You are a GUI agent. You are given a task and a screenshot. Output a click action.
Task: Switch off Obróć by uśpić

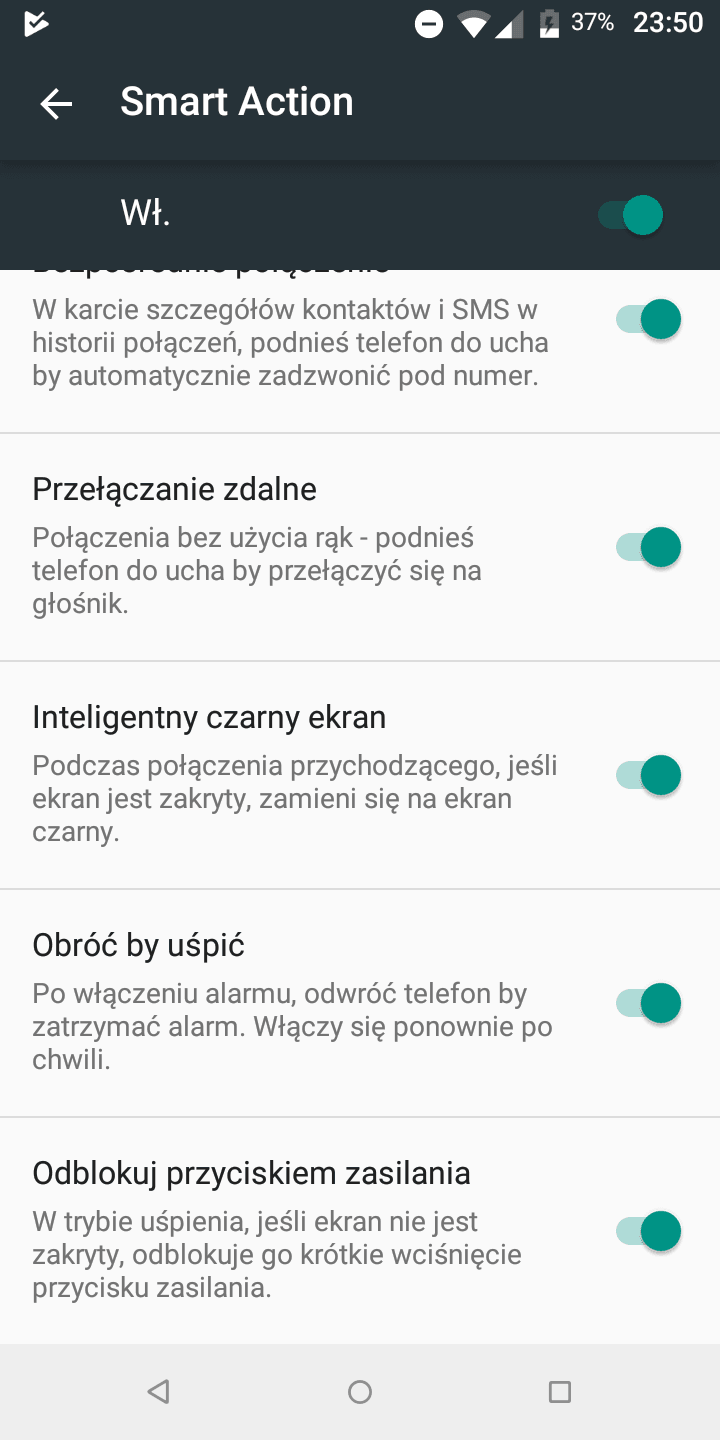click(x=649, y=1003)
